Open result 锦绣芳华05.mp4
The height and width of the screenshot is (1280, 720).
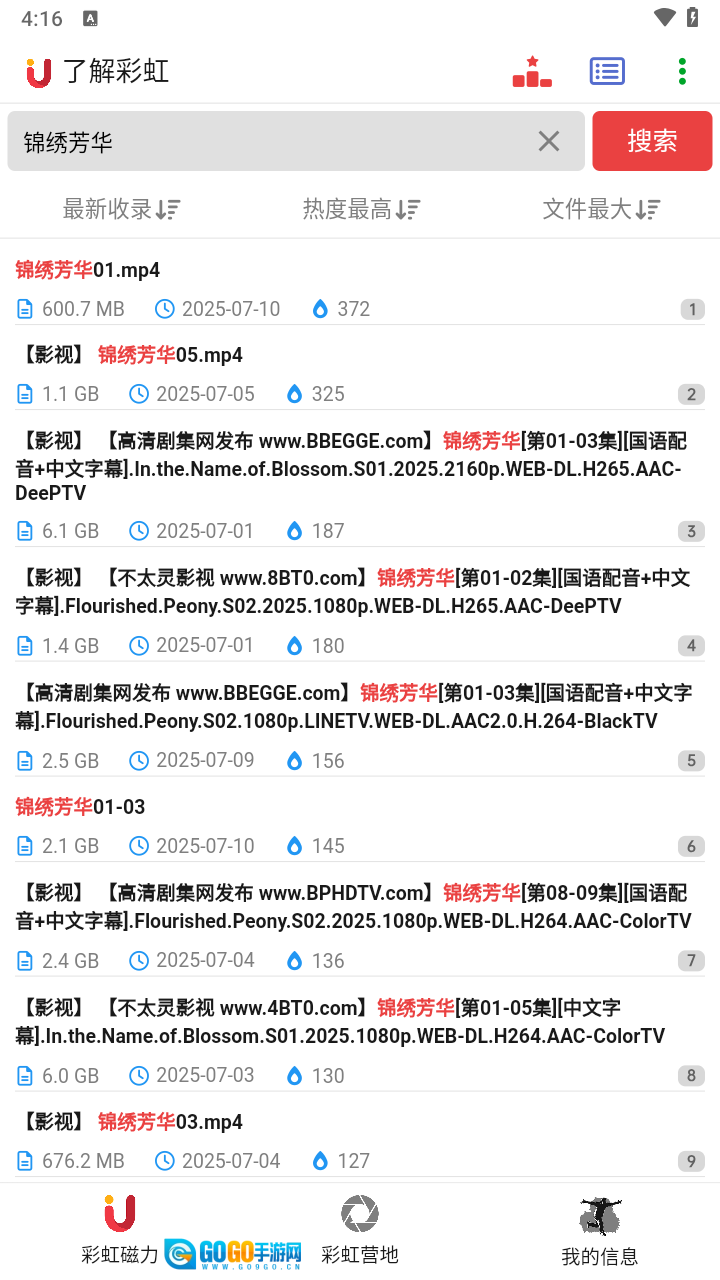click(170, 355)
